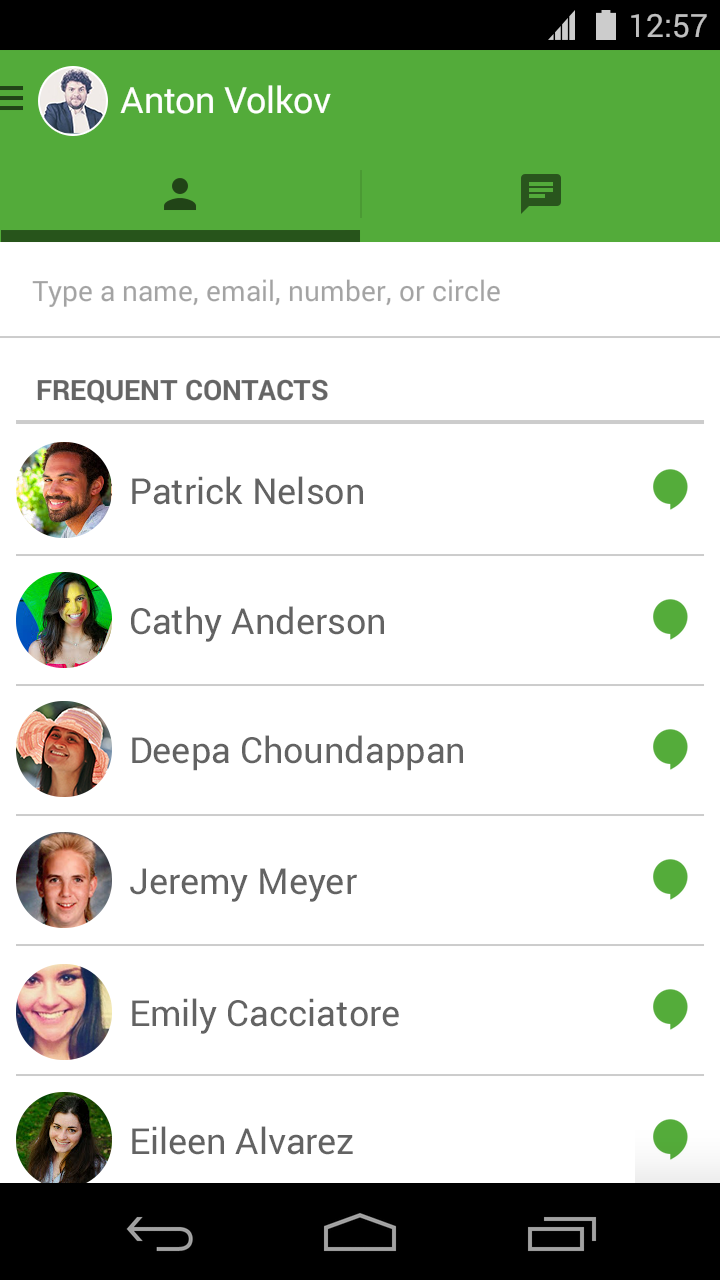Go back with the system back button

point(160,1234)
